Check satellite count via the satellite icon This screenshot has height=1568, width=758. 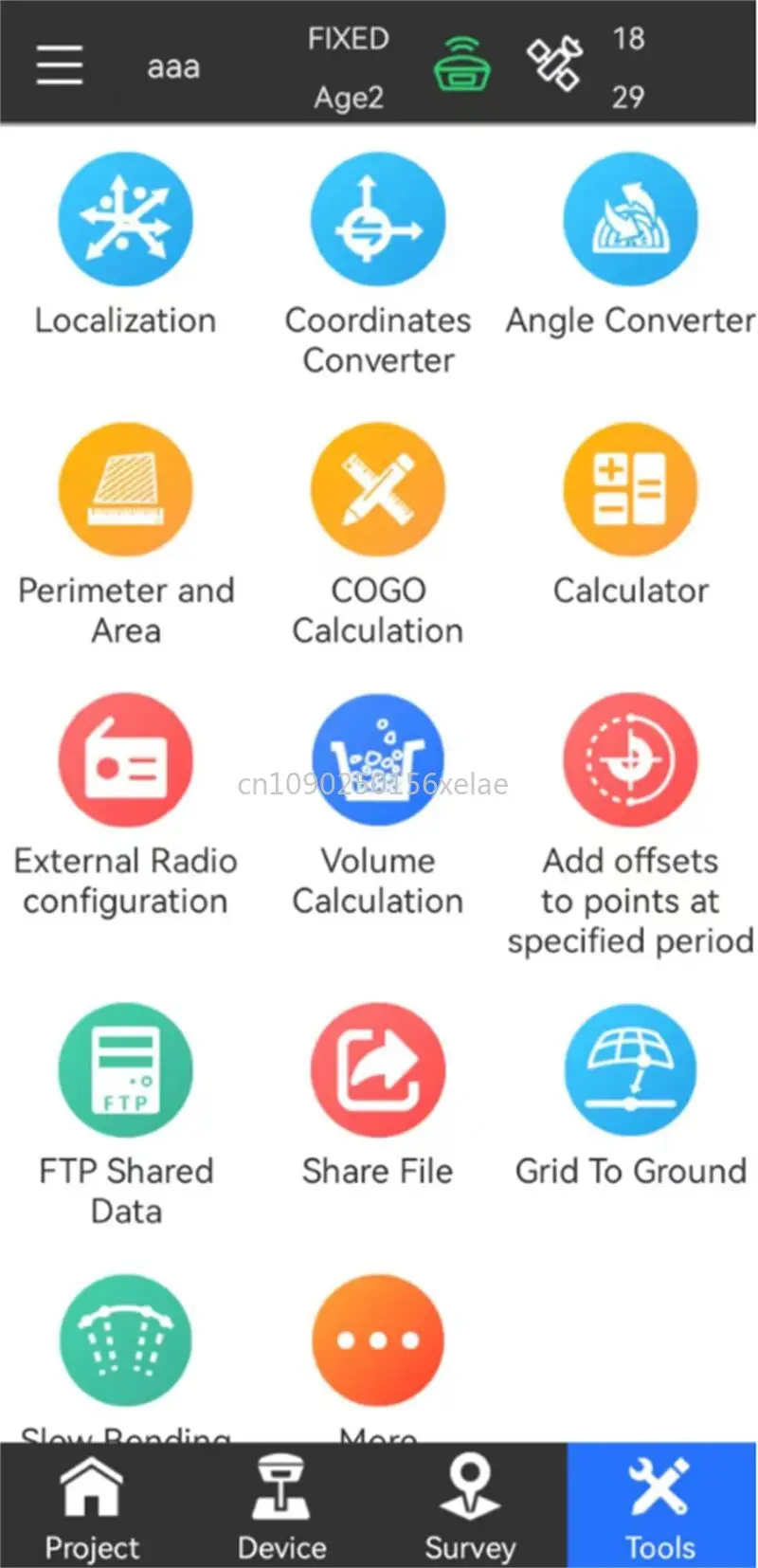click(x=553, y=64)
